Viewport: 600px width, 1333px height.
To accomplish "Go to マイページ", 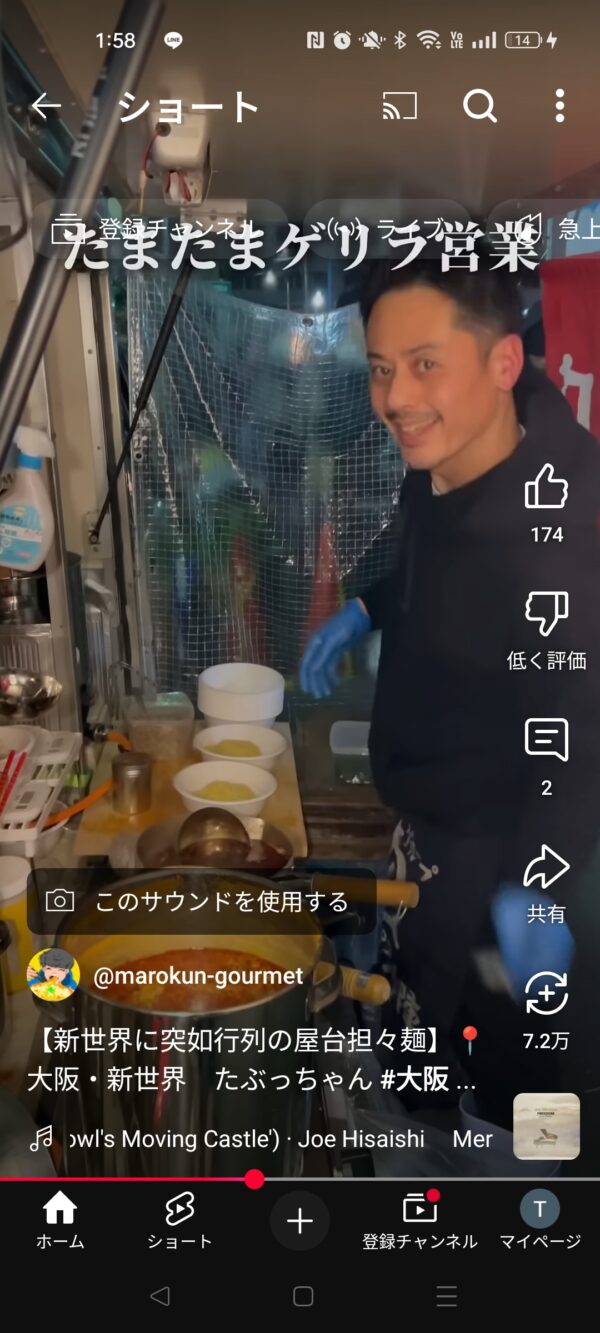I will pyautogui.click(x=540, y=1221).
